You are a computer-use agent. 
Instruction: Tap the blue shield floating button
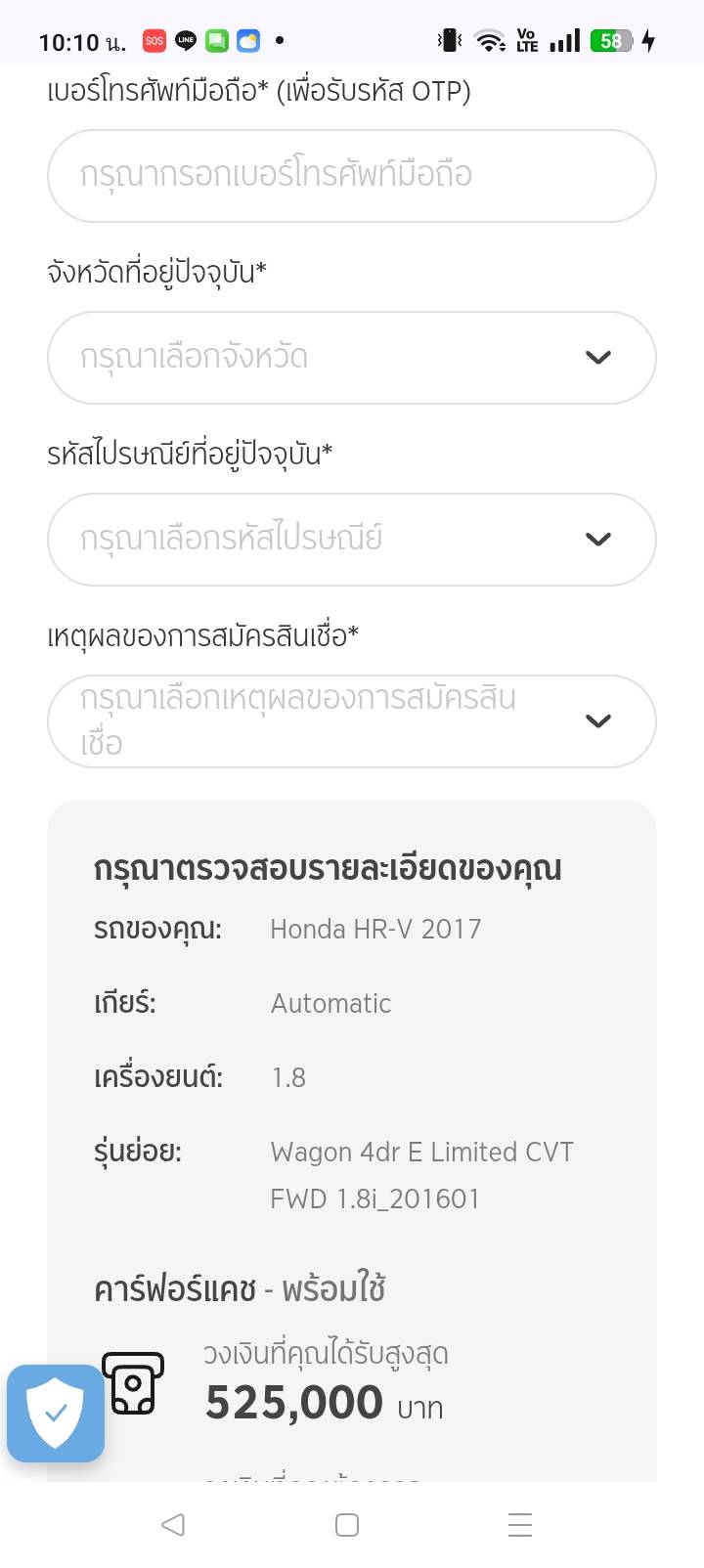(x=56, y=1413)
